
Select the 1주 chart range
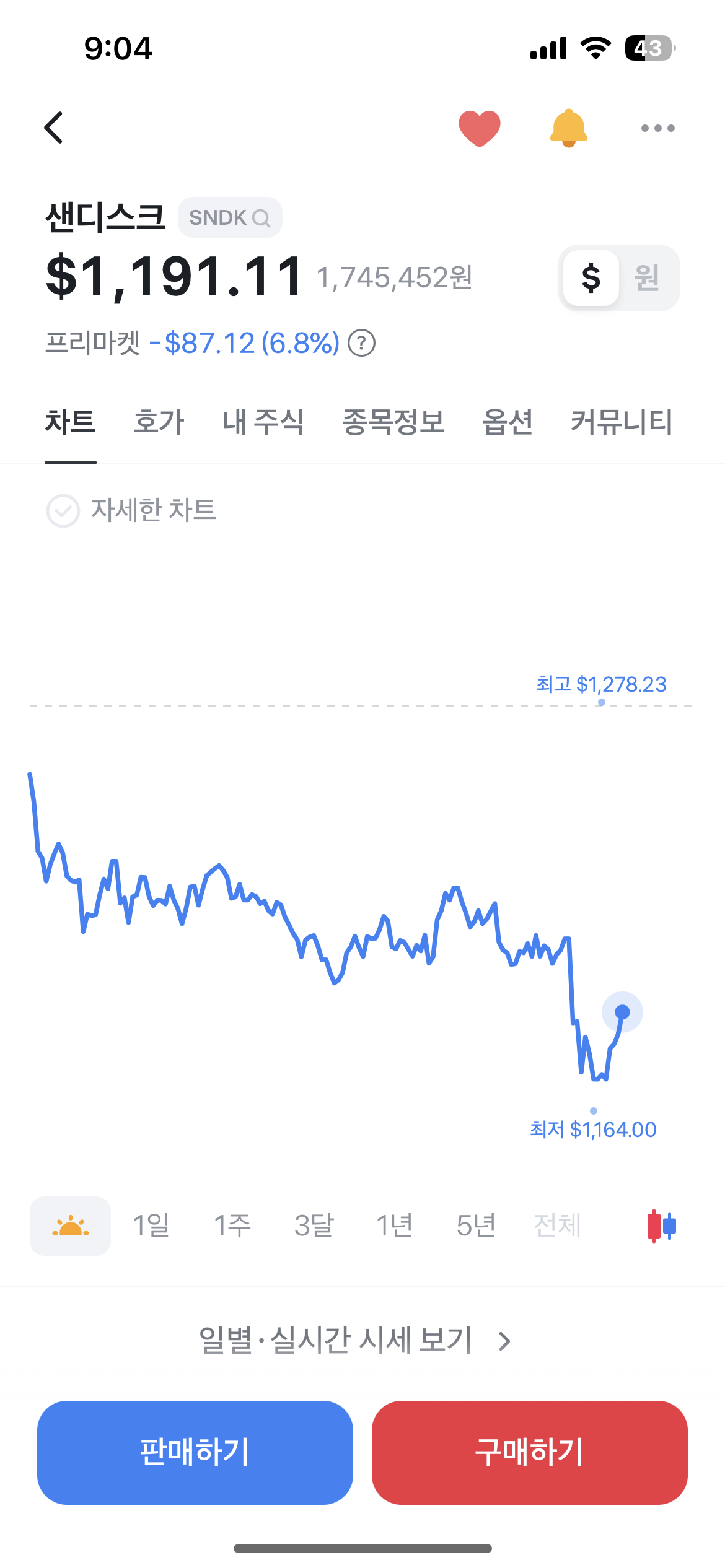(232, 1226)
